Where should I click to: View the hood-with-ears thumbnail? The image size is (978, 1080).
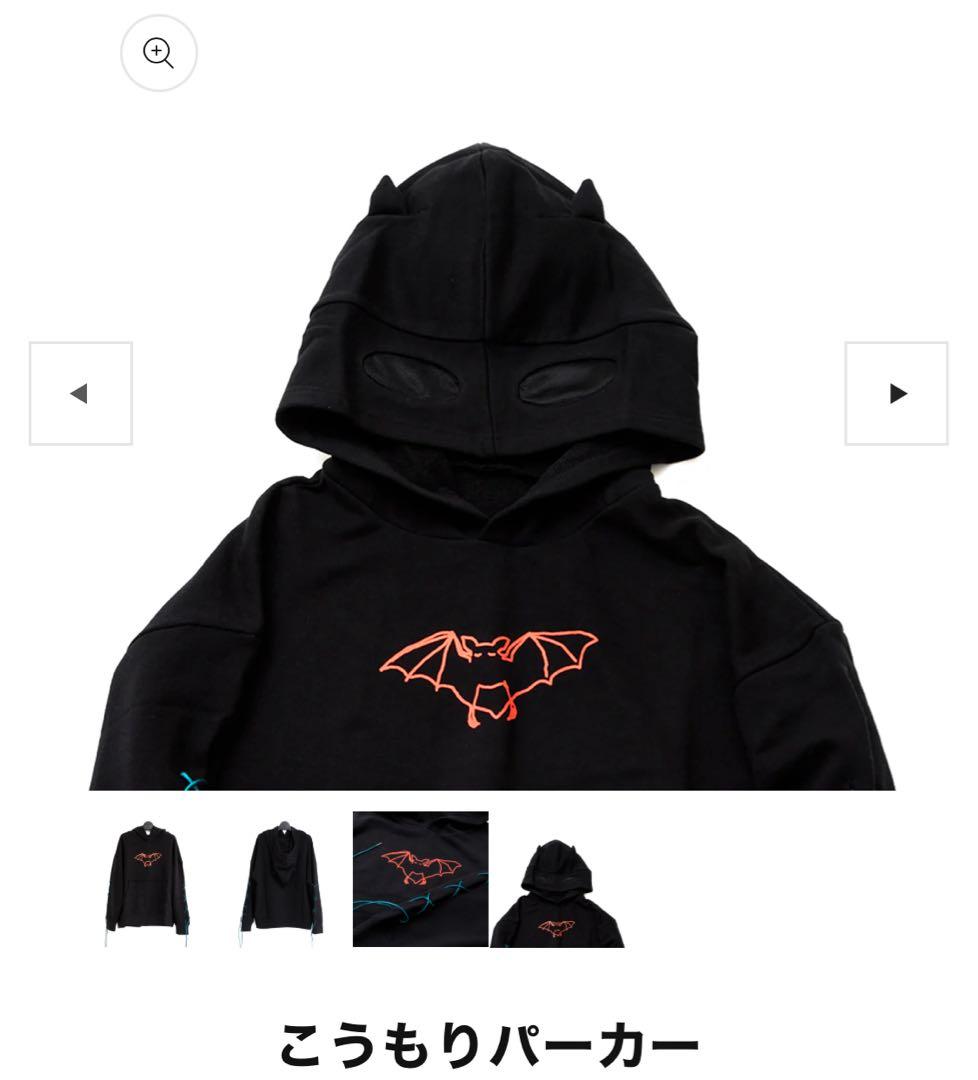coord(561,878)
